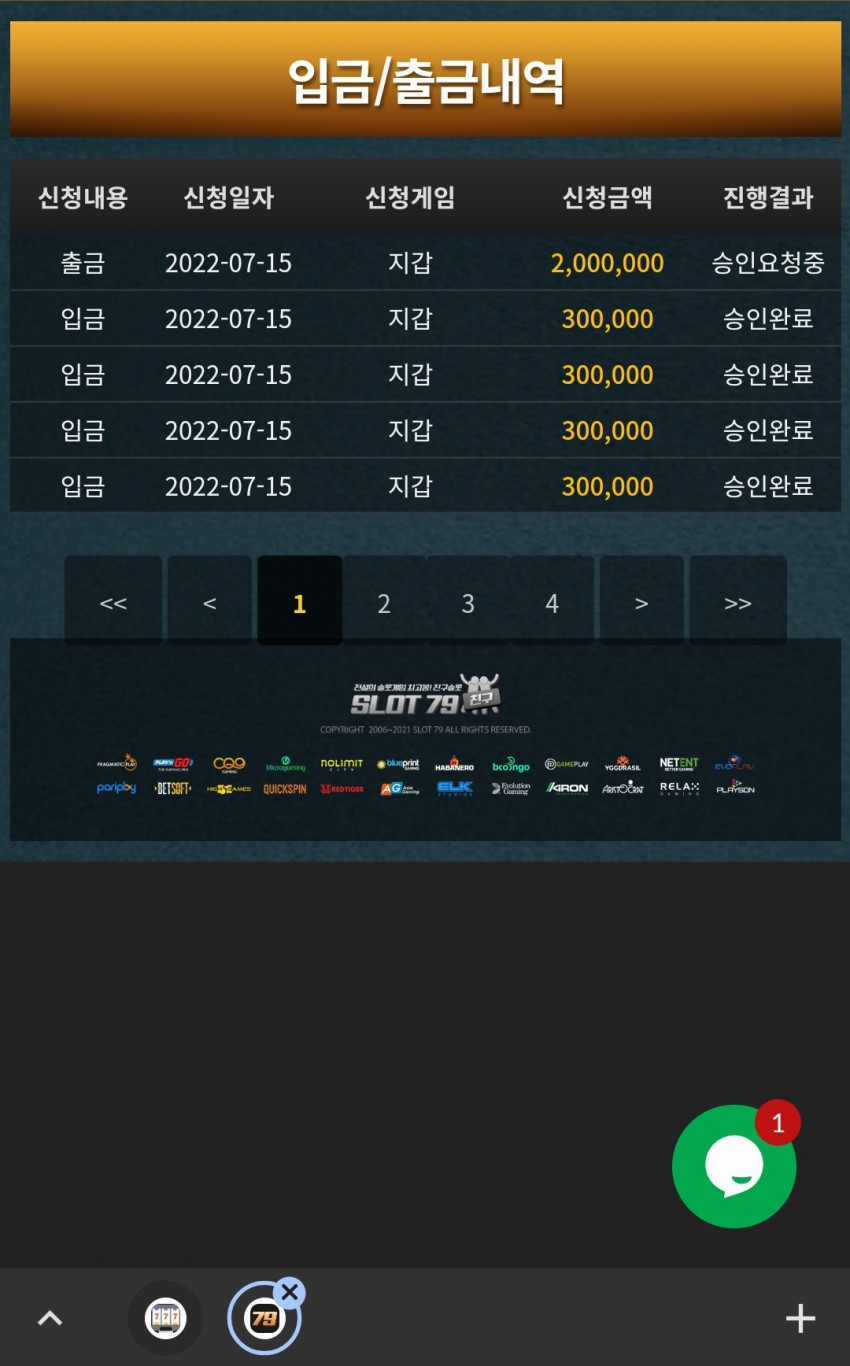Image resolution: width=850 pixels, height=1366 pixels.
Task: Jump to the first page with <<
Action: coord(113,603)
